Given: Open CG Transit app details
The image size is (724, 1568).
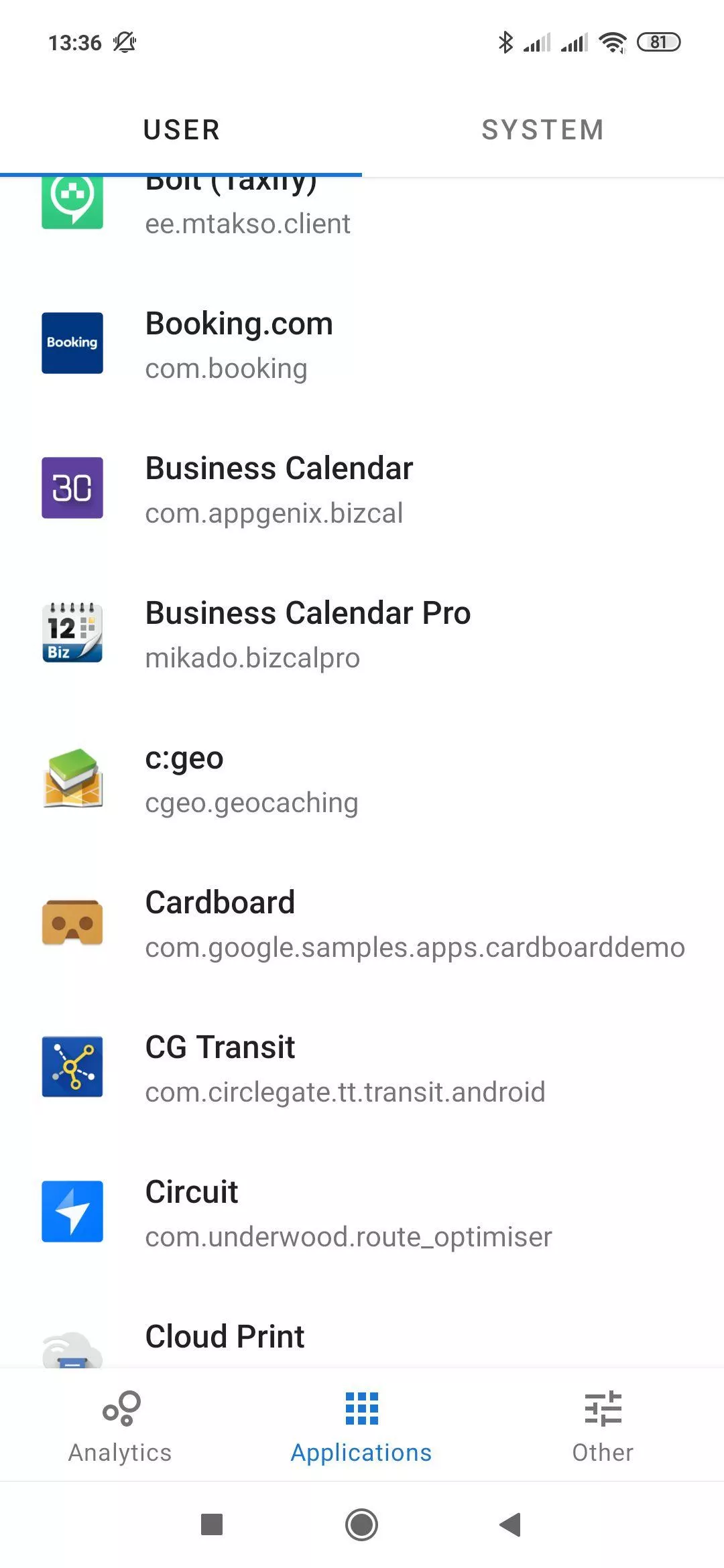Looking at the screenshot, I should (x=362, y=1067).
